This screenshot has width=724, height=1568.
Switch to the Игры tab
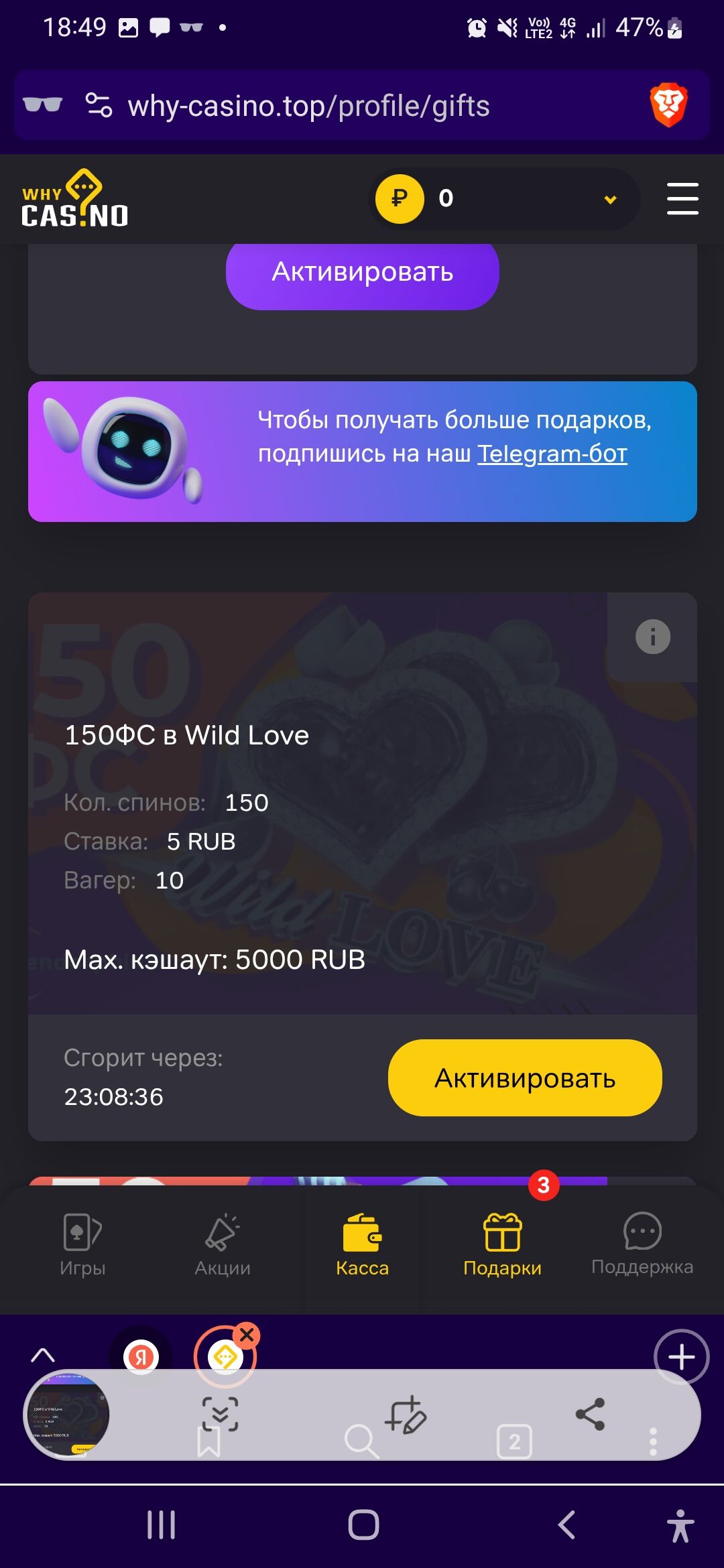pyautogui.click(x=82, y=1244)
